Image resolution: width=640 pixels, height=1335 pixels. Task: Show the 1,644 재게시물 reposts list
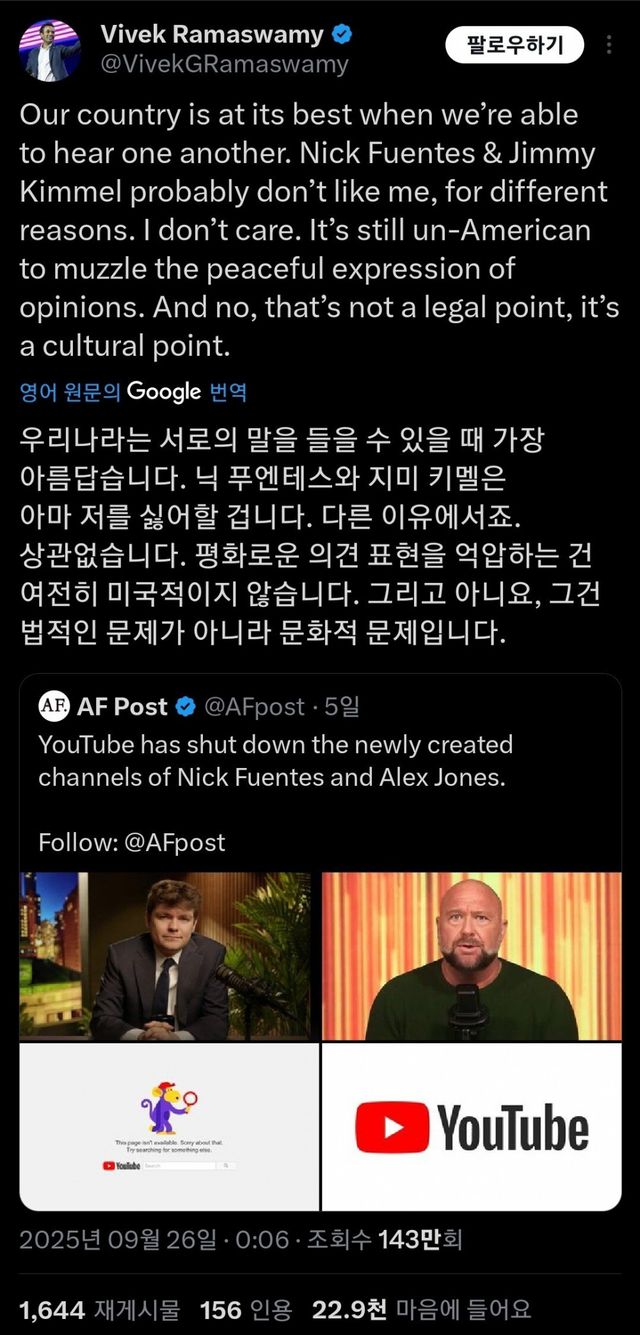(100, 1309)
